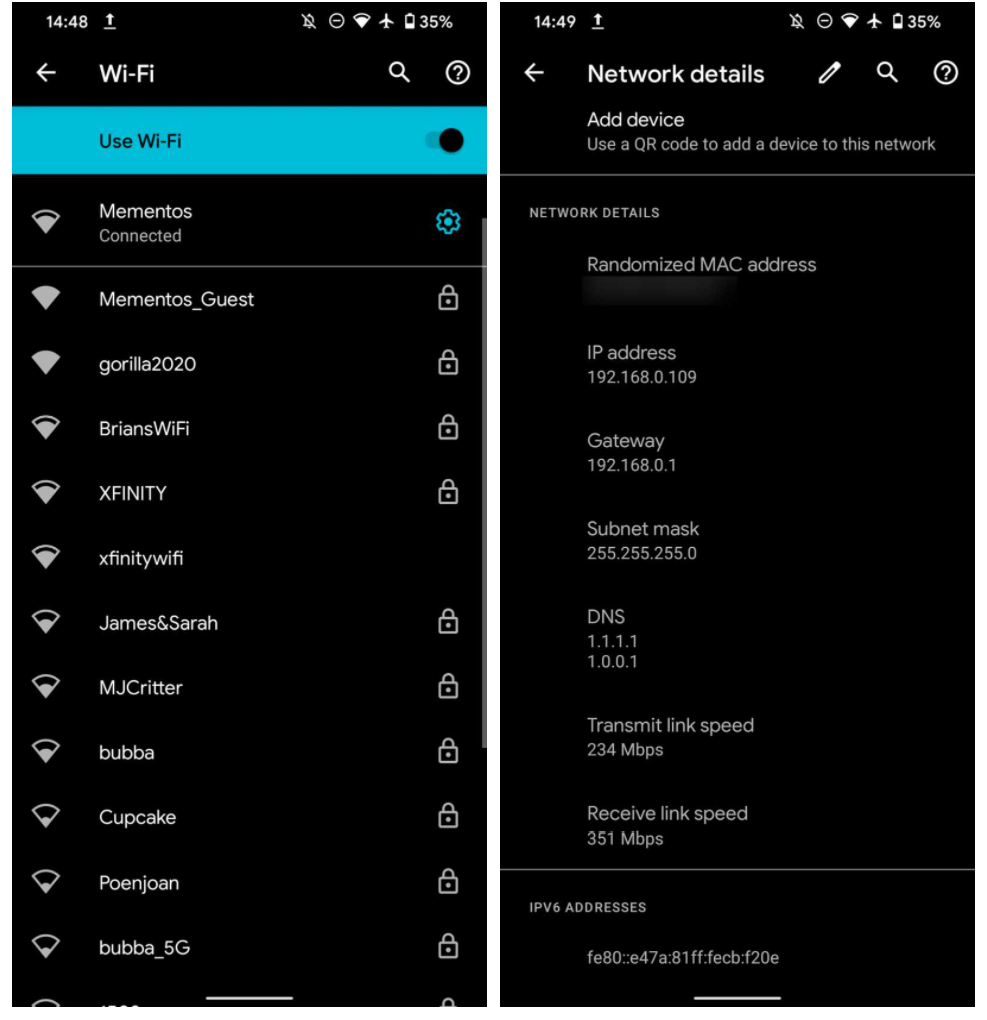Image resolution: width=987 pixels, height=1020 pixels.
Task: Choose the BriansWiFi network
Action: pyautogui.click(x=144, y=428)
